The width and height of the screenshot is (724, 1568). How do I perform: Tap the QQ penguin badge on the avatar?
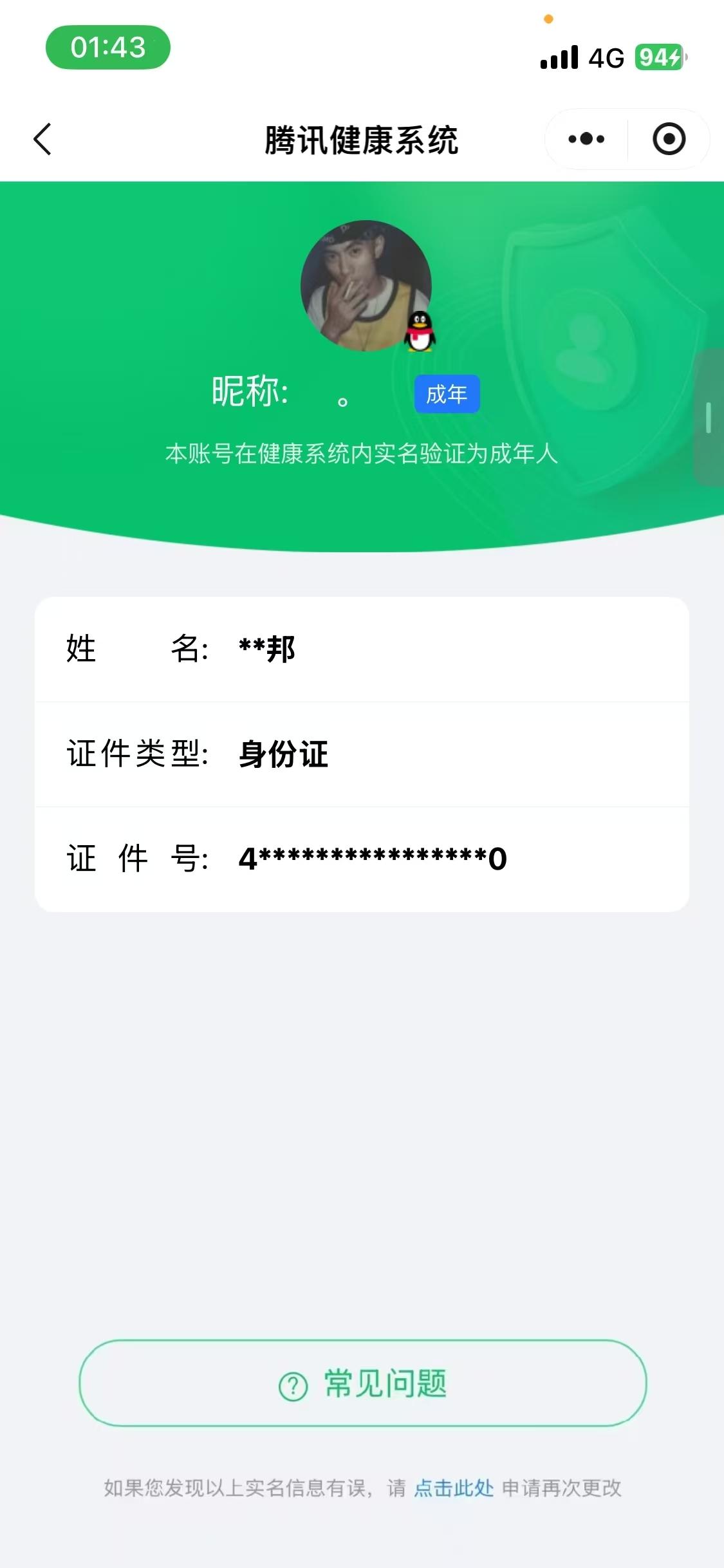pos(419,332)
